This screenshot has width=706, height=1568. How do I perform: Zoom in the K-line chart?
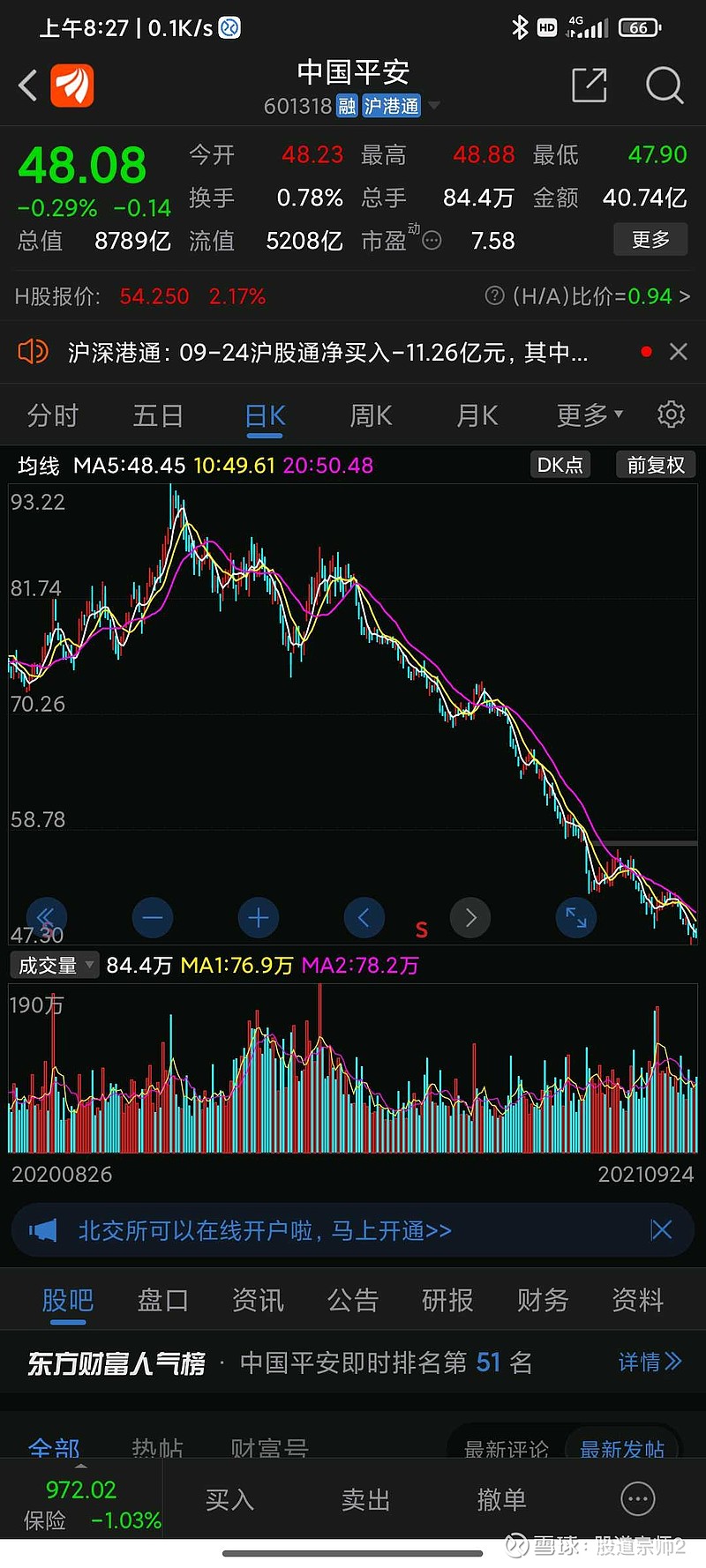coord(259,919)
